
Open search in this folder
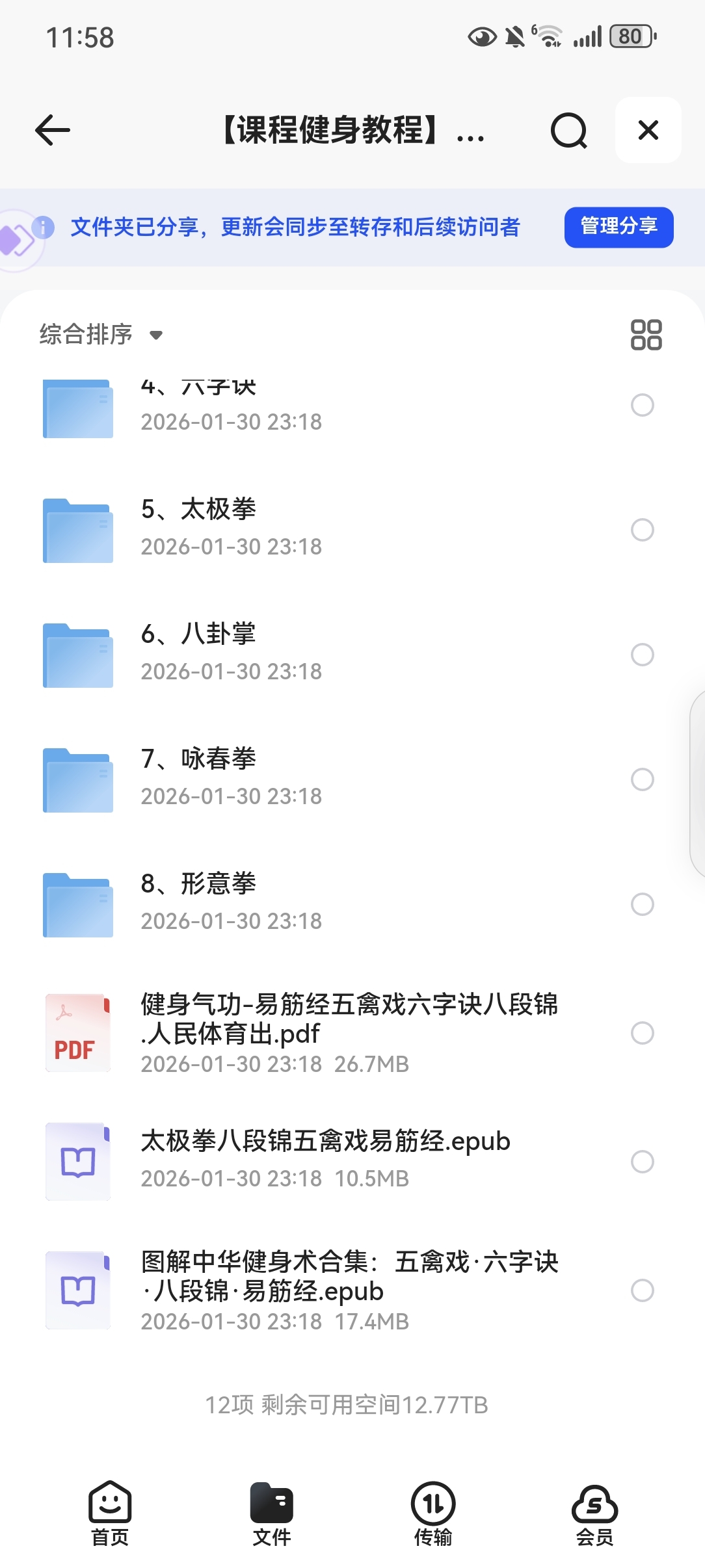click(x=568, y=131)
